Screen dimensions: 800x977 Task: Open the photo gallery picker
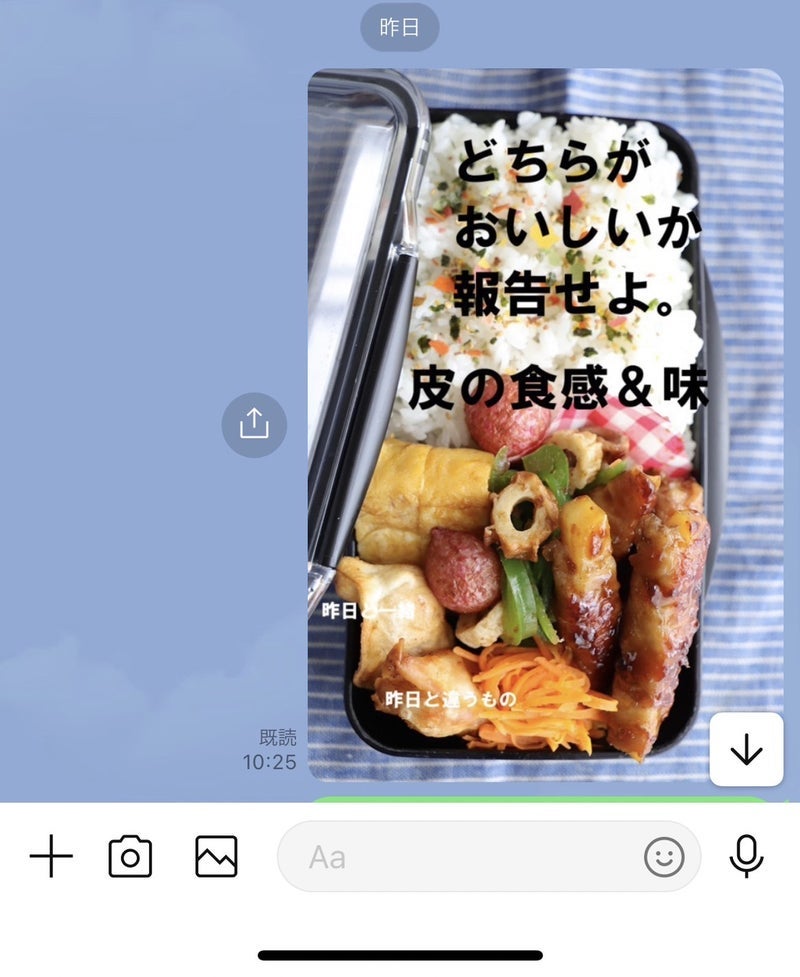pyautogui.click(x=216, y=857)
